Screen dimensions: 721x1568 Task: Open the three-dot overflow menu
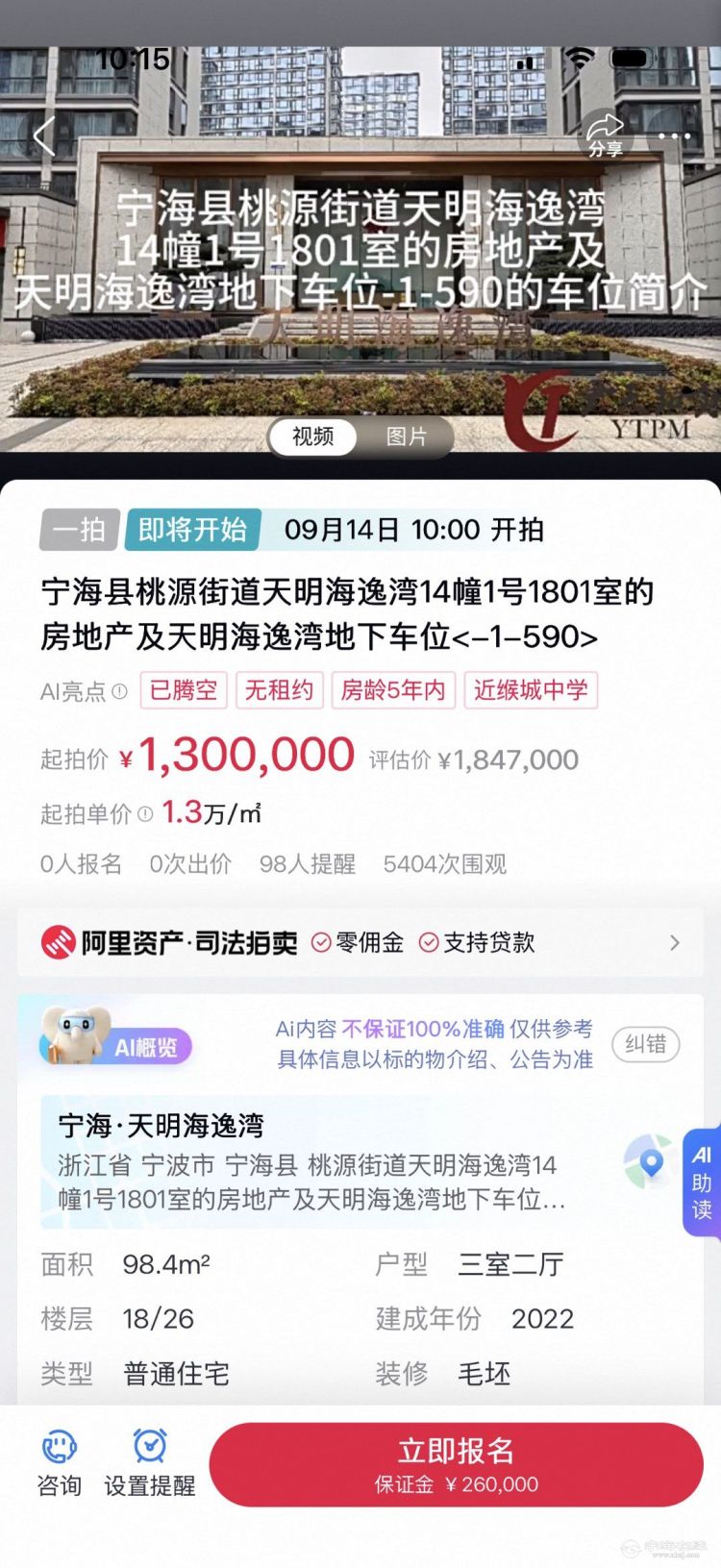click(674, 136)
